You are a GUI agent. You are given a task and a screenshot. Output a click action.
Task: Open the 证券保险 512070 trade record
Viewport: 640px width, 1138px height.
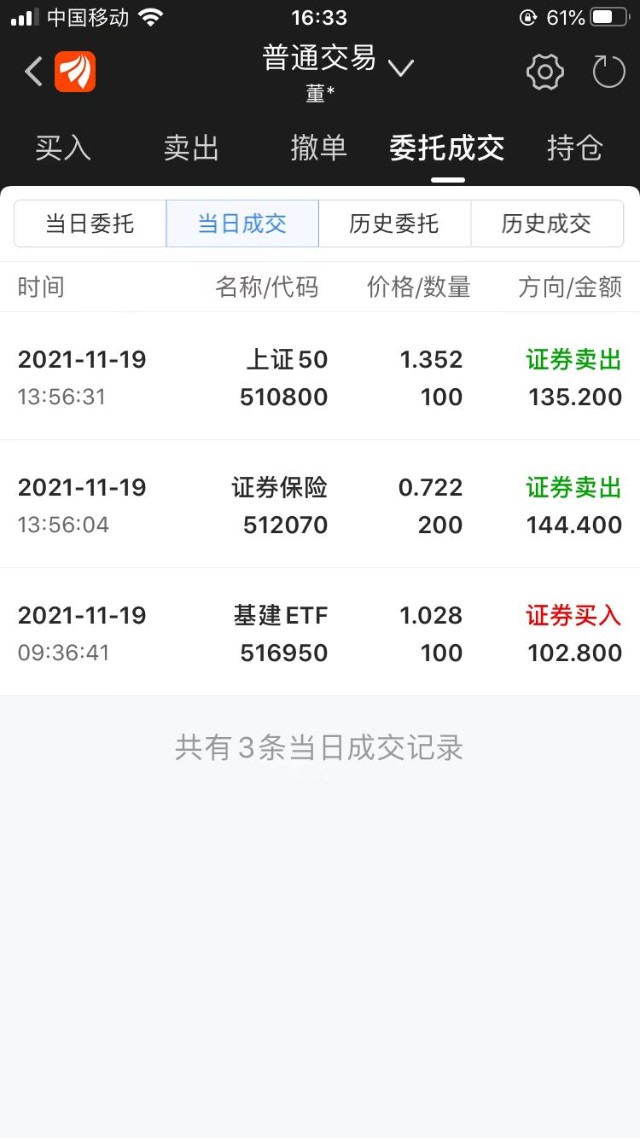(320, 505)
